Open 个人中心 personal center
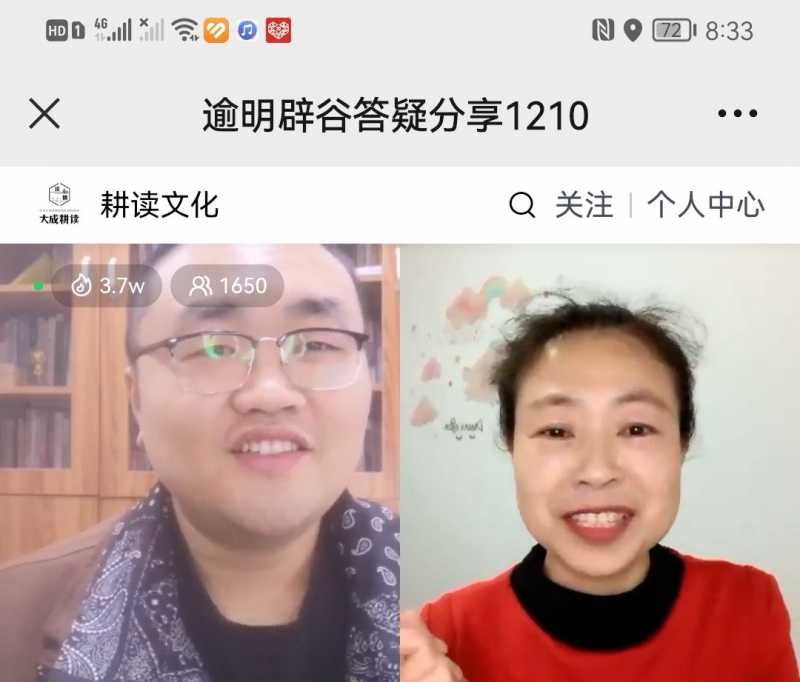This screenshot has width=800, height=682. 705,206
